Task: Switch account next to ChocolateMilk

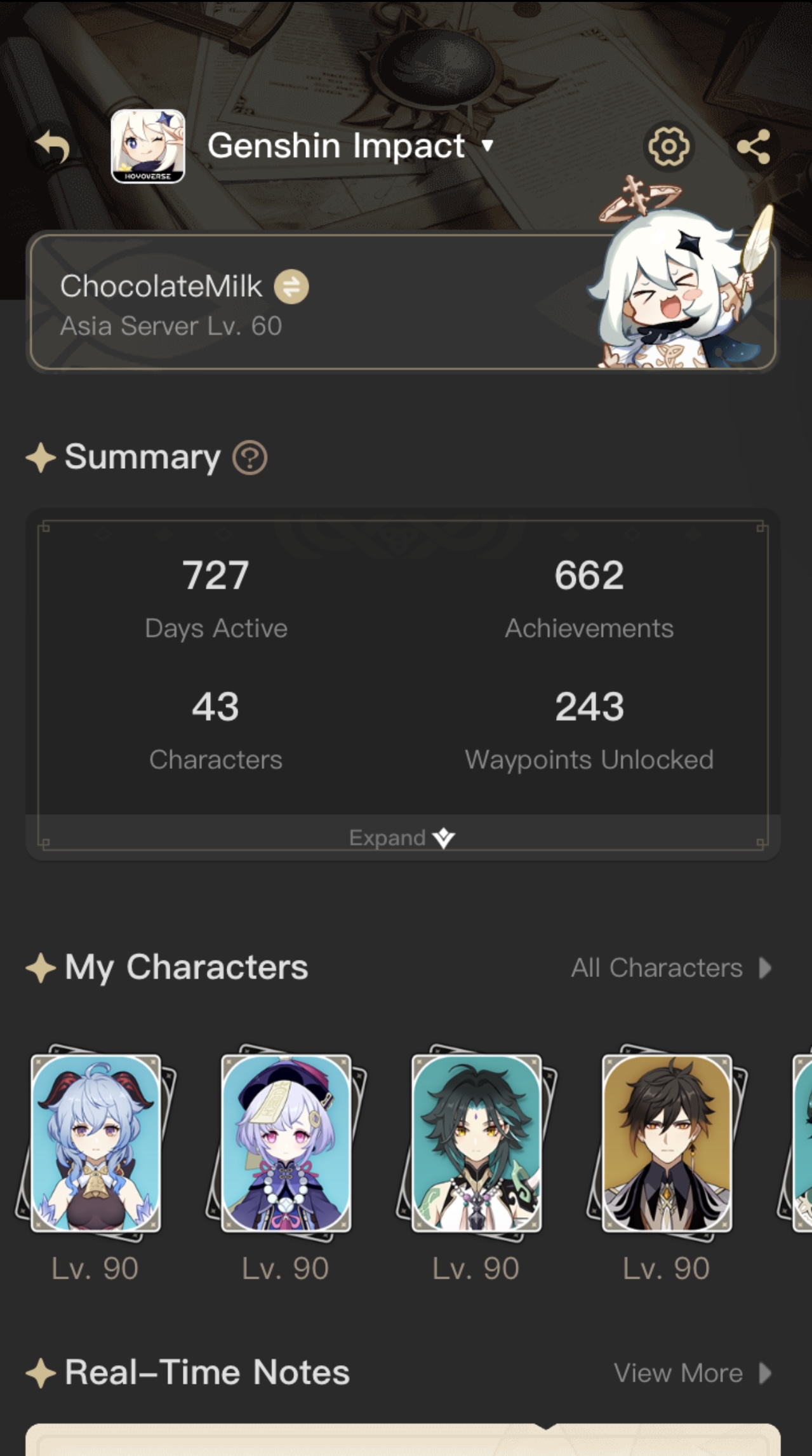Action: 291,287
